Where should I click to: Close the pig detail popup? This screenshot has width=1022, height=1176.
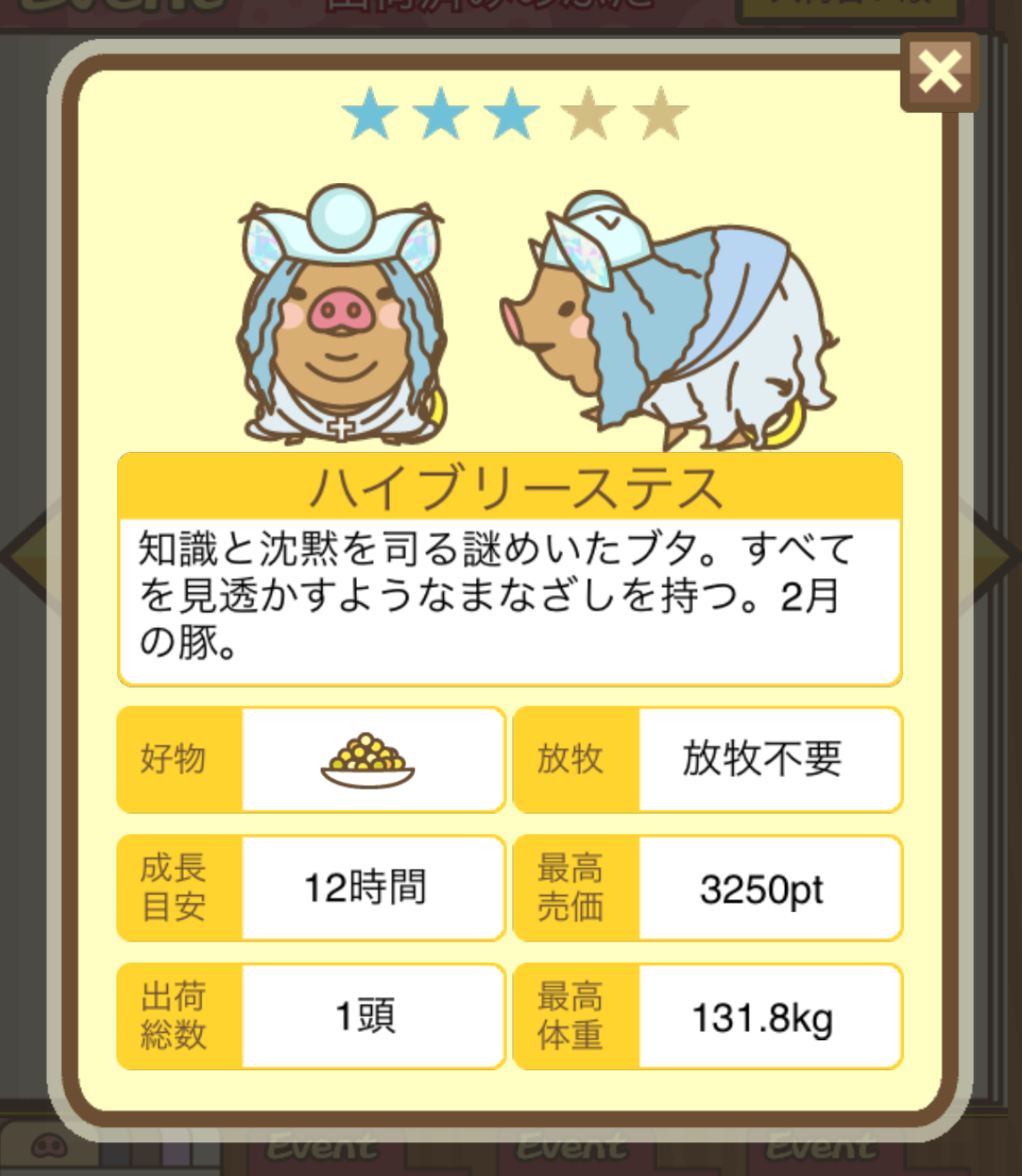[939, 73]
